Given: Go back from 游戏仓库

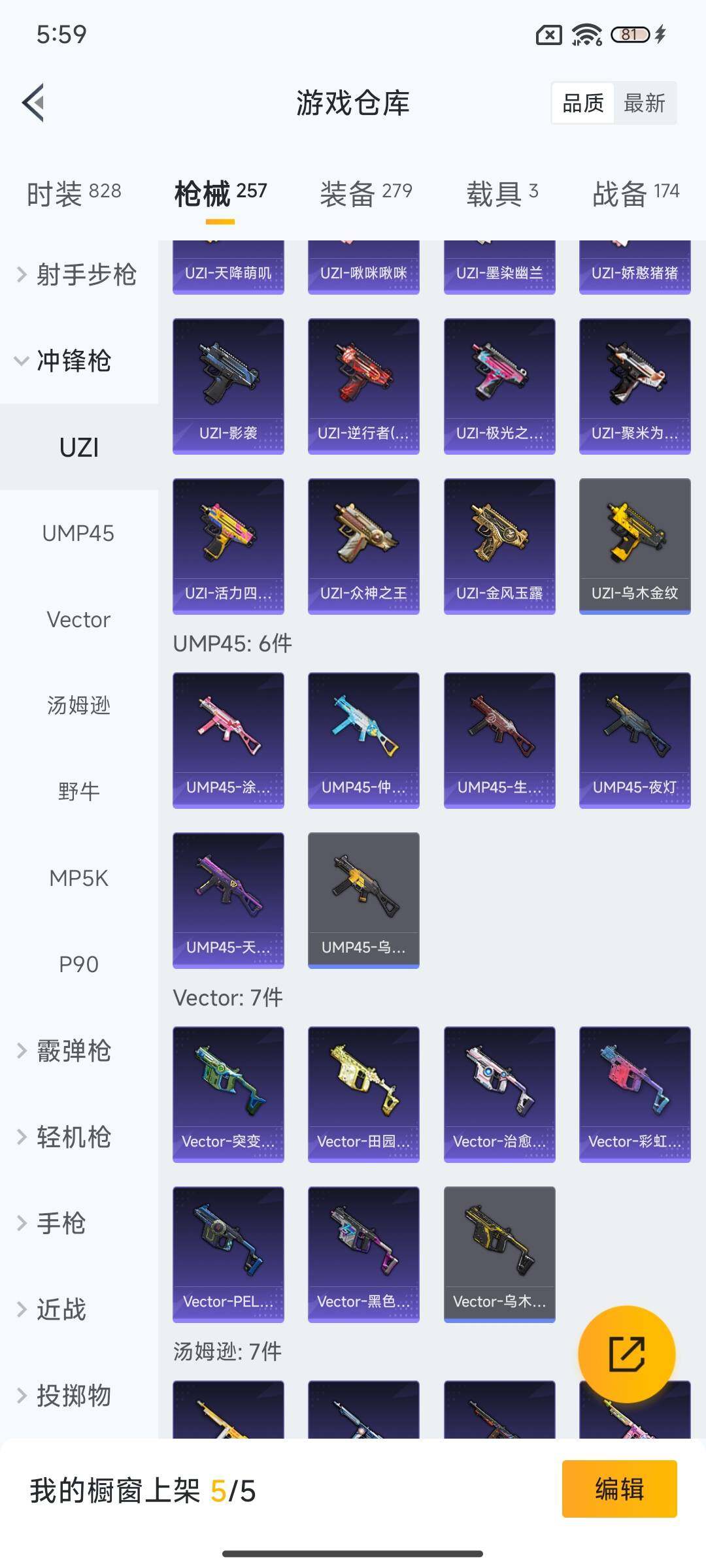Looking at the screenshot, I should [34, 103].
